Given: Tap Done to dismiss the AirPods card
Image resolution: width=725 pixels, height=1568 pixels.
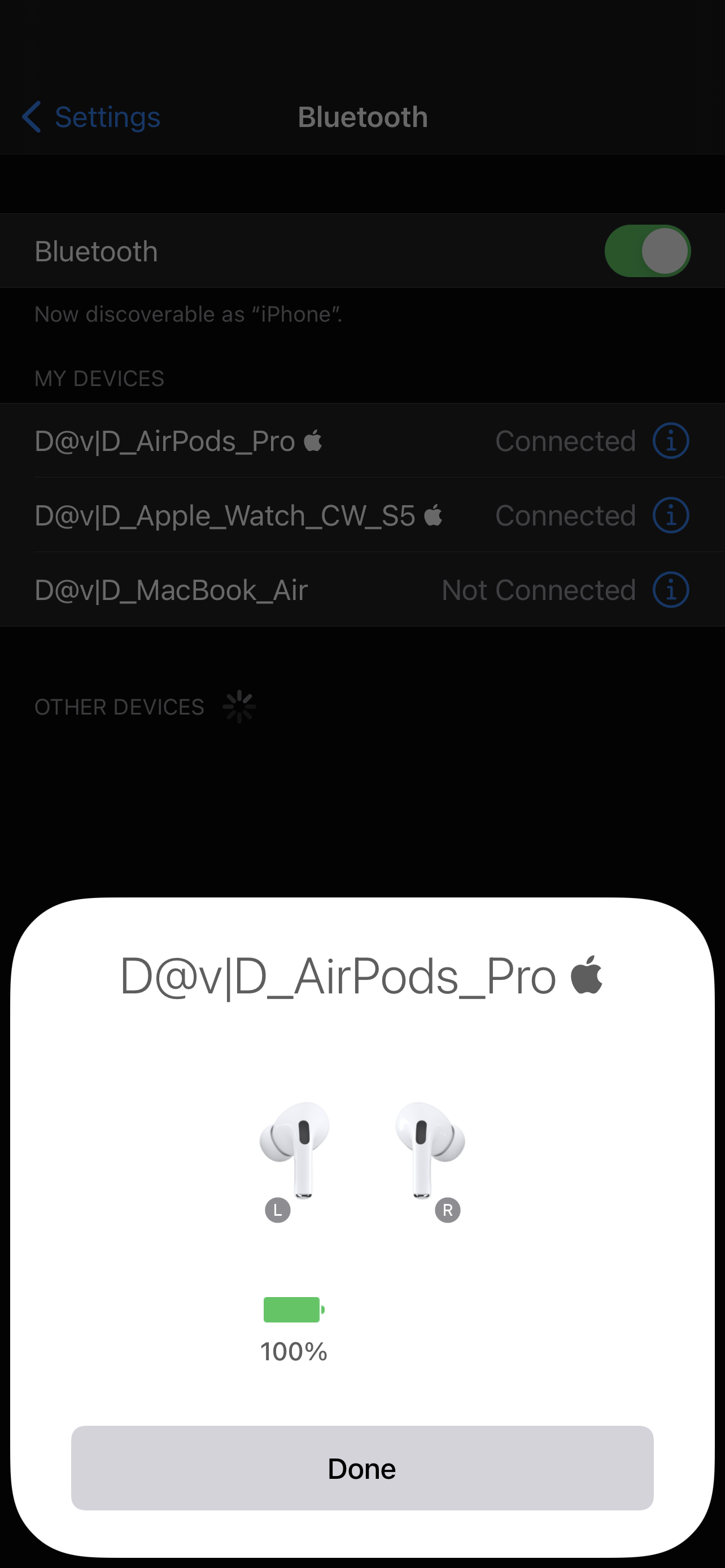Looking at the screenshot, I should [362, 1468].
